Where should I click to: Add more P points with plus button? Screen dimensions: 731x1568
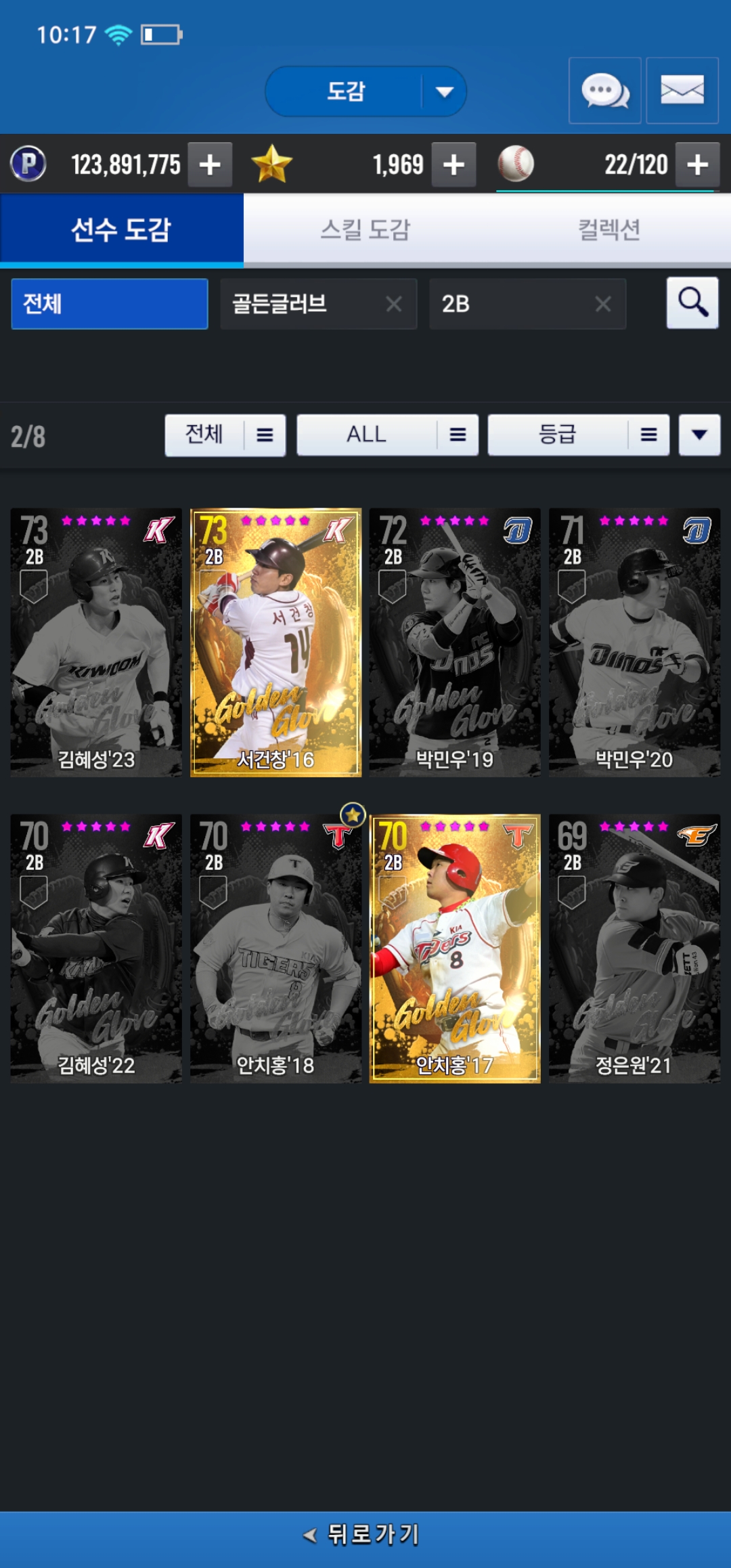210,165
